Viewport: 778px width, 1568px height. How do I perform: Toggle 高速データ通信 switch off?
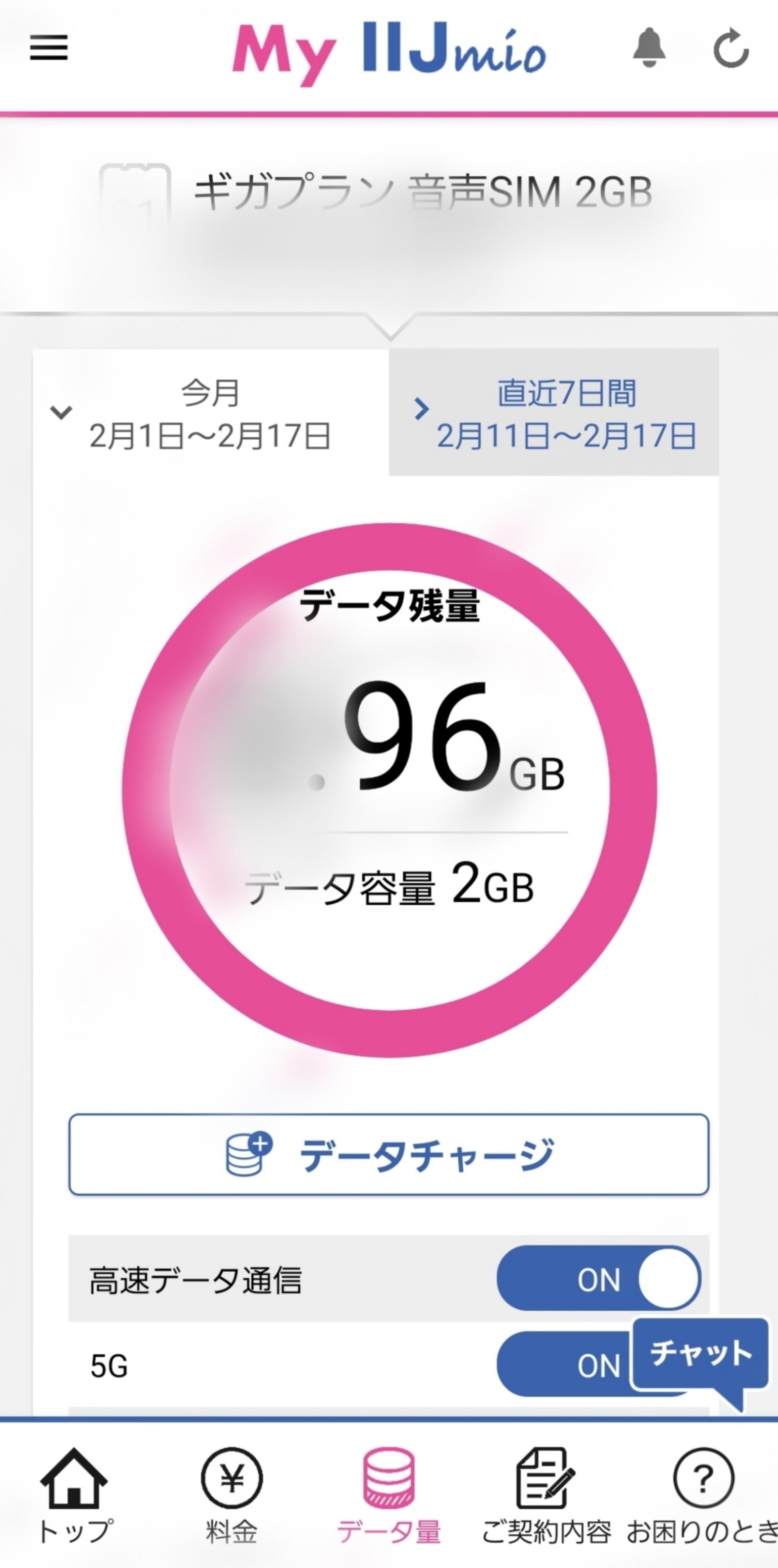tap(598, 1278)
